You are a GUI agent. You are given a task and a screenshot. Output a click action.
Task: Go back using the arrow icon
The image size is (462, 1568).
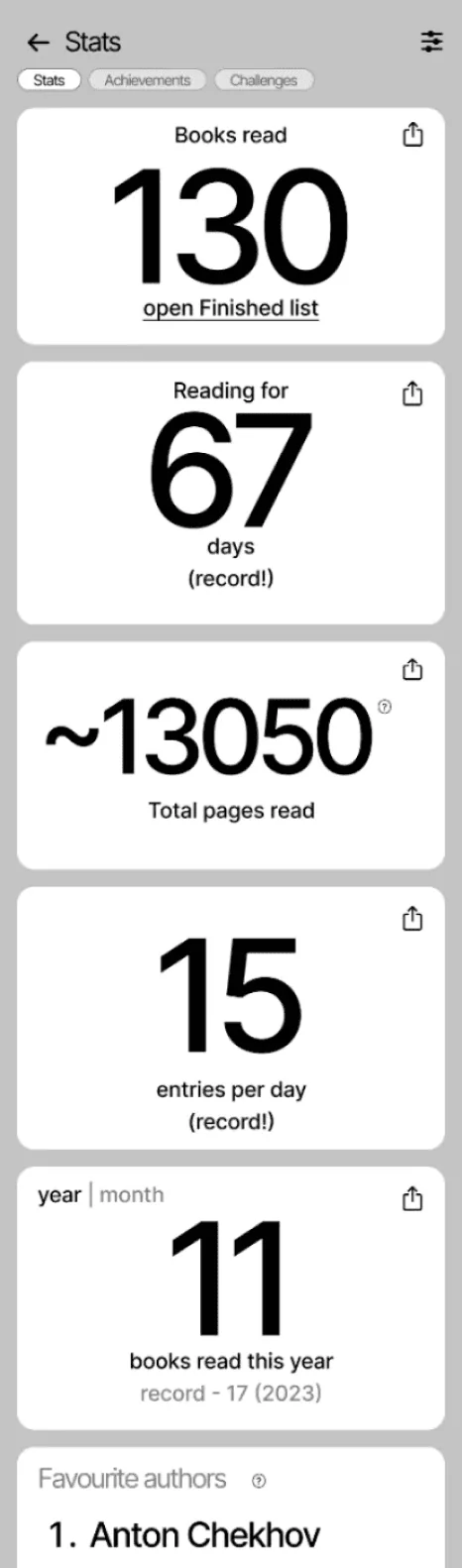[38, 42]
